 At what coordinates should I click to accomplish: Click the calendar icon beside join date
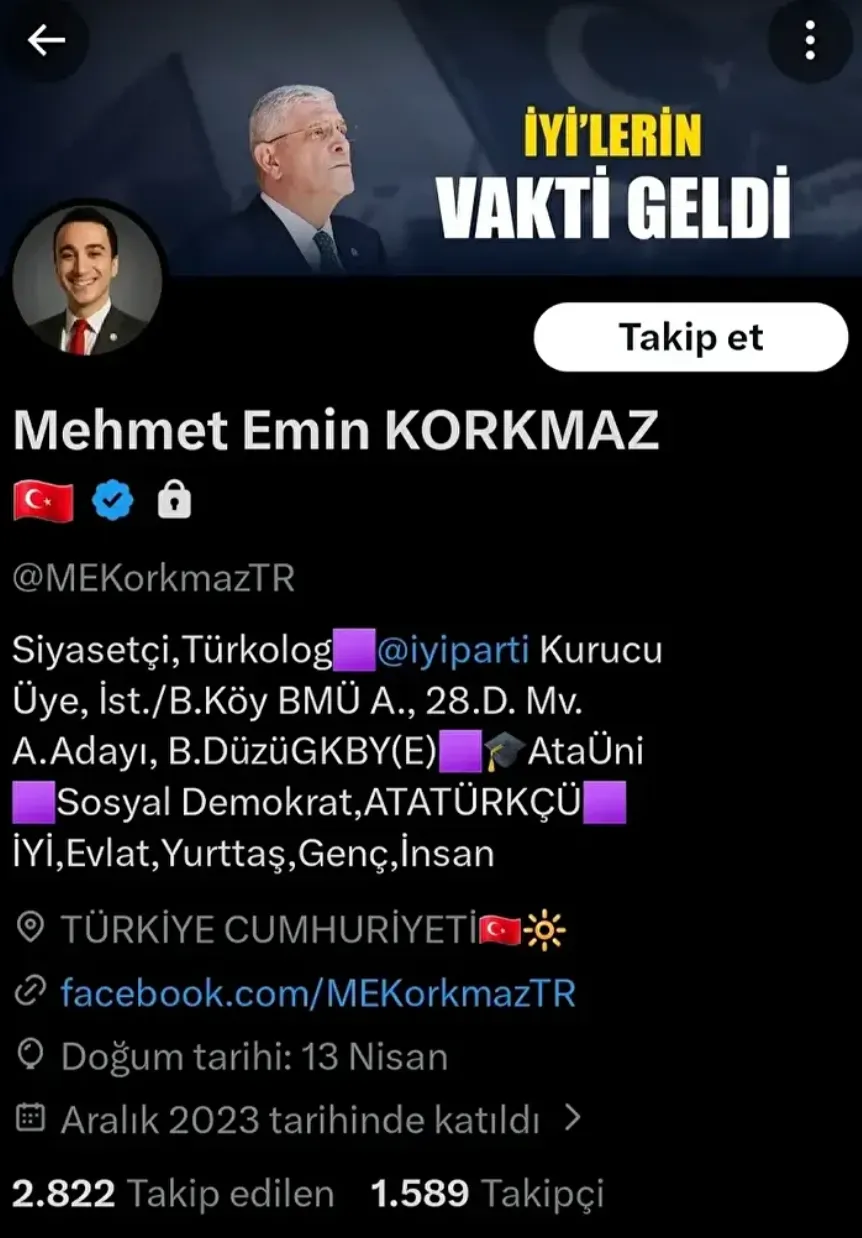pyautogui.click(x=30, y=1119)
